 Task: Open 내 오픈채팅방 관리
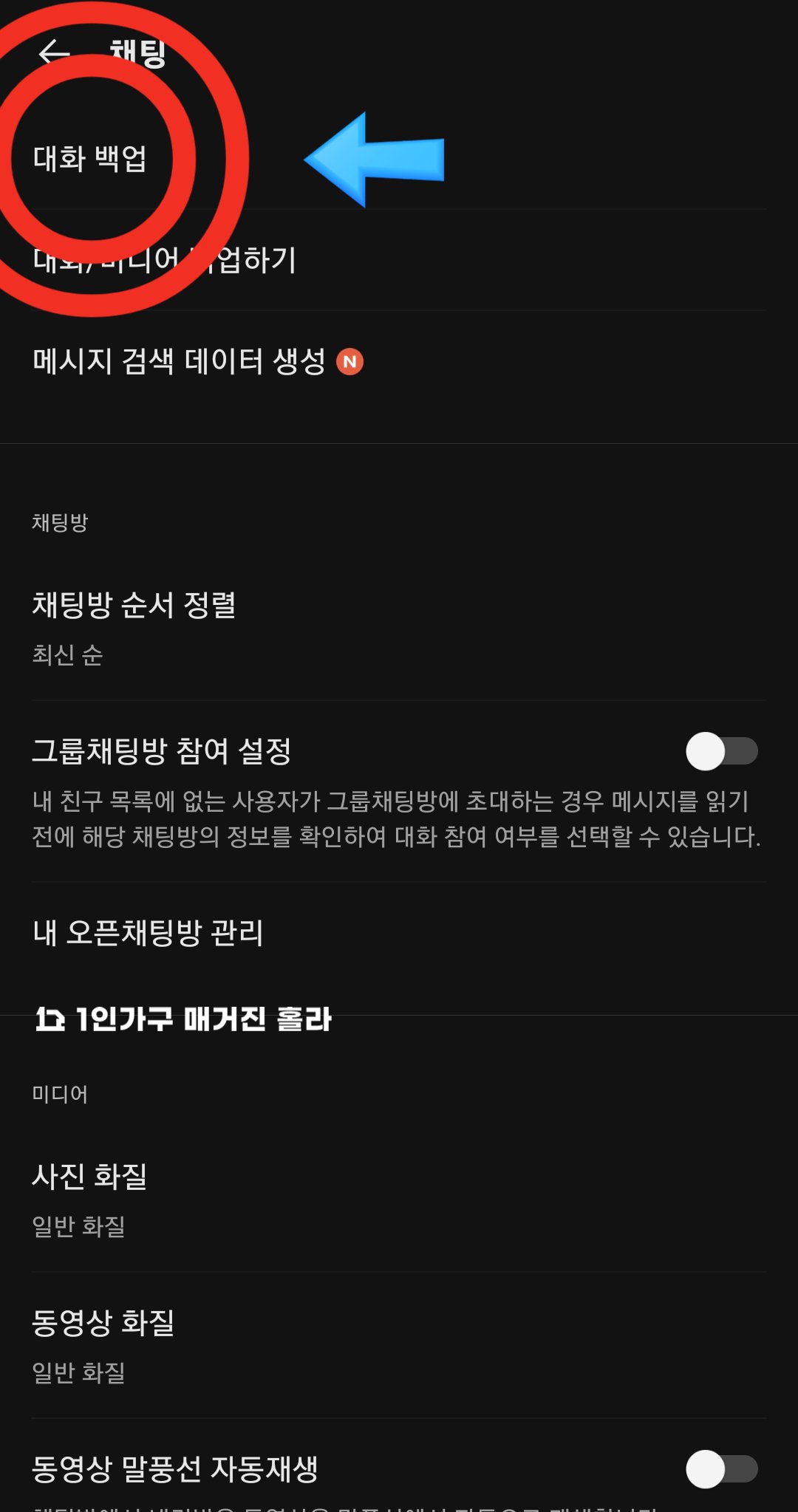(399, 932)
